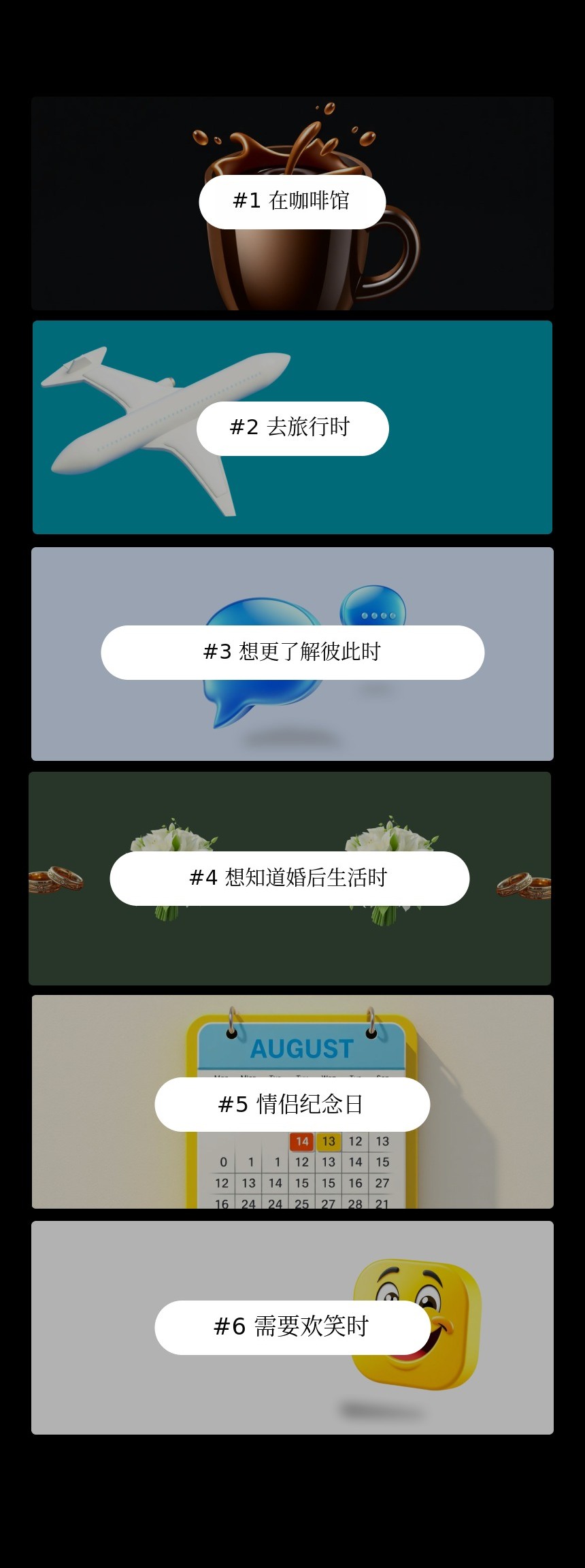Open the #1 在咖啡馆 card
The image size is (585, 1568).
pos(292,203)
